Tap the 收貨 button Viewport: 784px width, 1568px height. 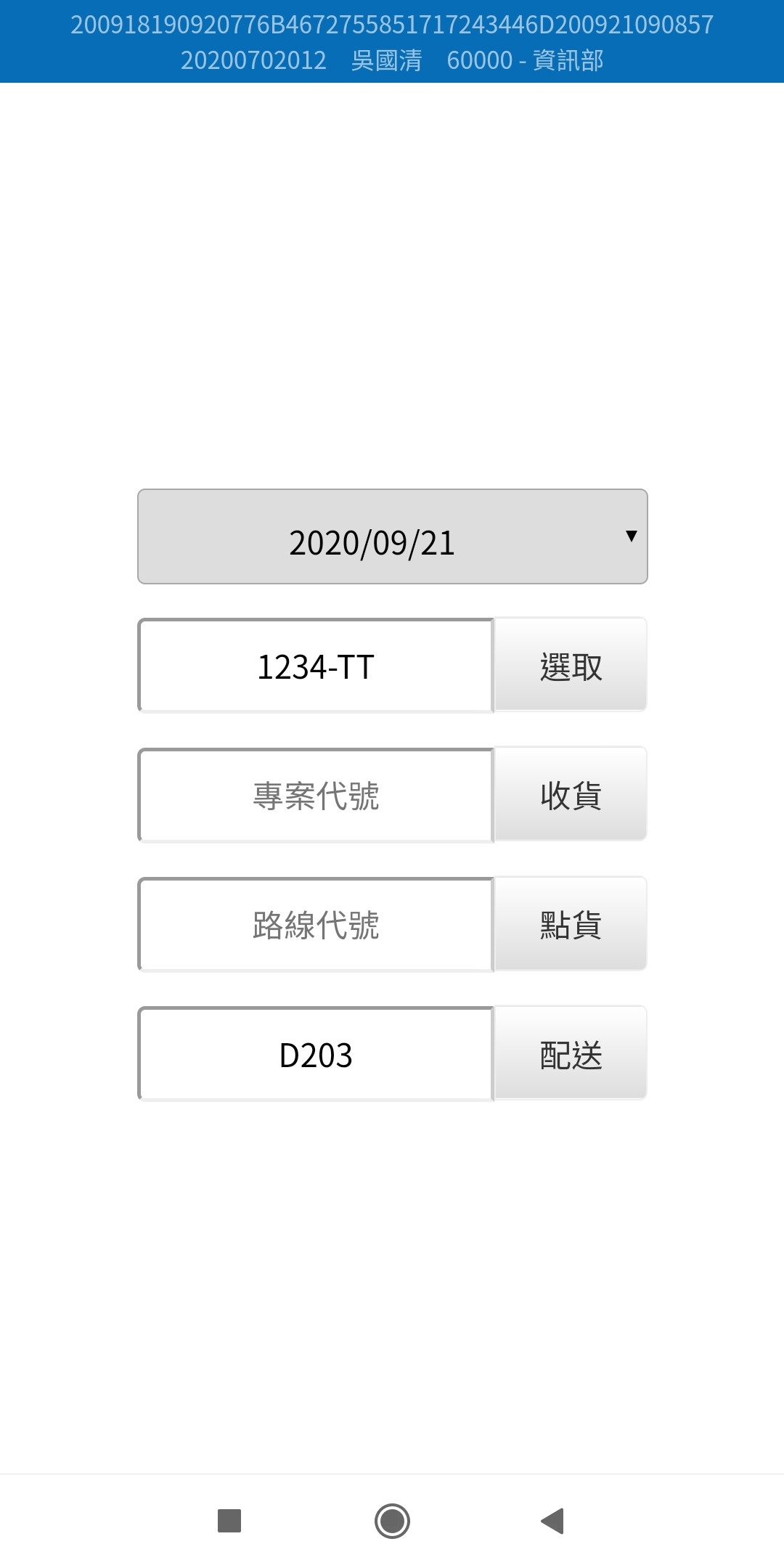tap(571, 794)
